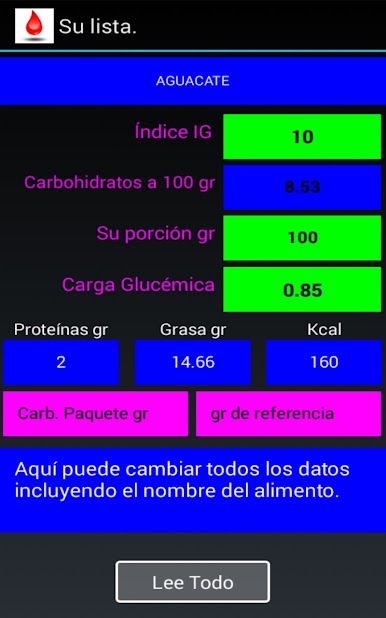Change the Kcal value 160
The image size is (386, 618).
click(324, 362)
